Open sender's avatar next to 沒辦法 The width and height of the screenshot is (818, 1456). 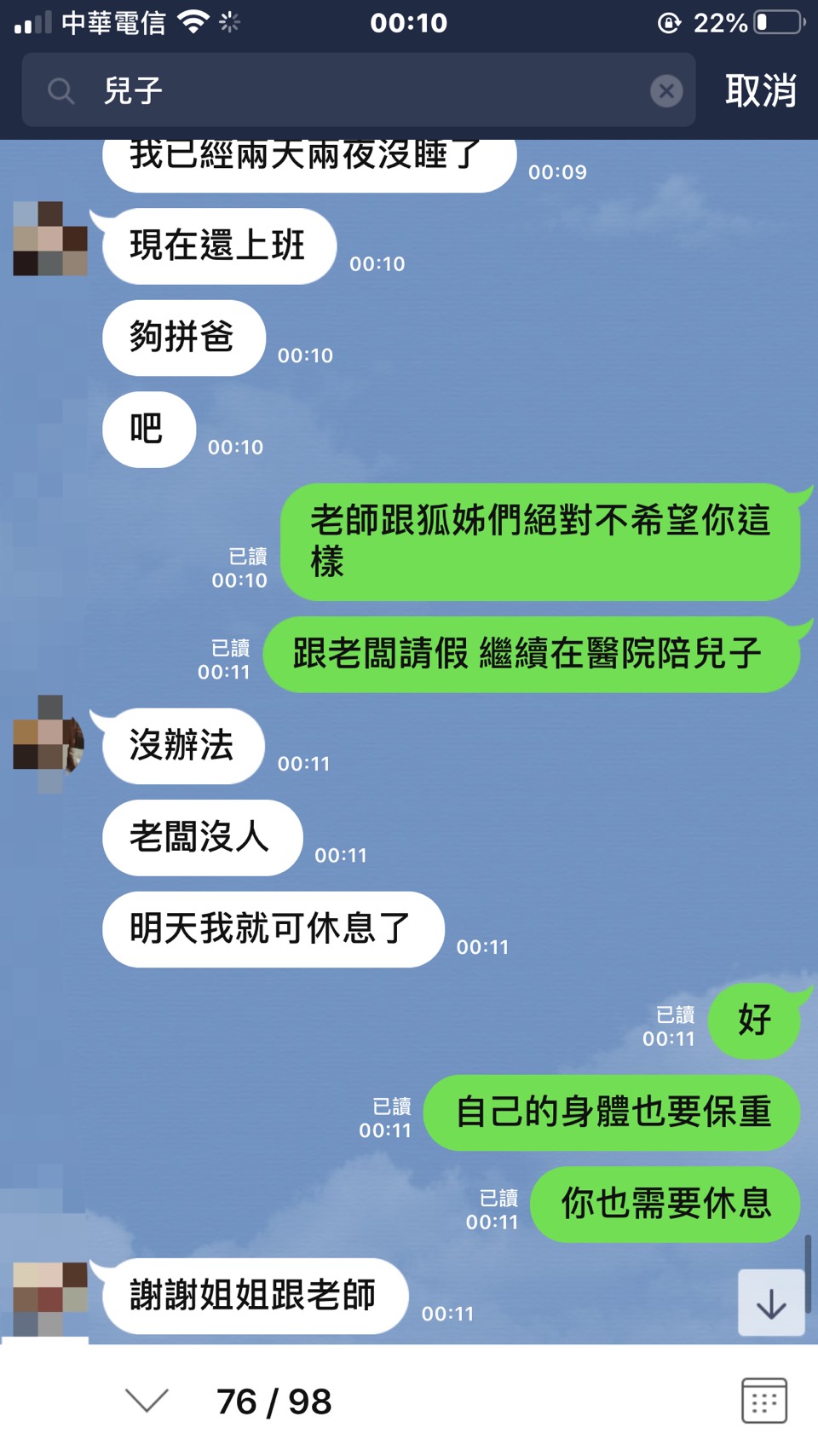50,743
